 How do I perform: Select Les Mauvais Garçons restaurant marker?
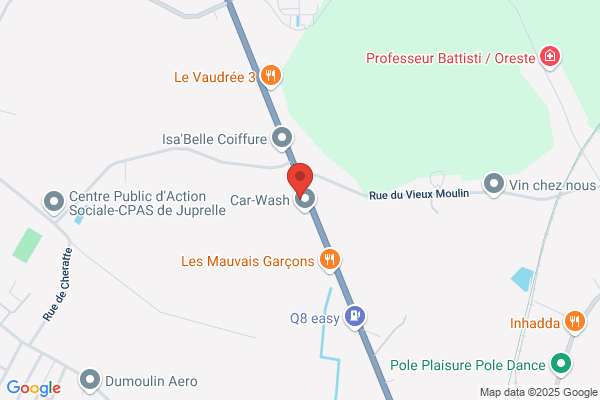point(332,261)
